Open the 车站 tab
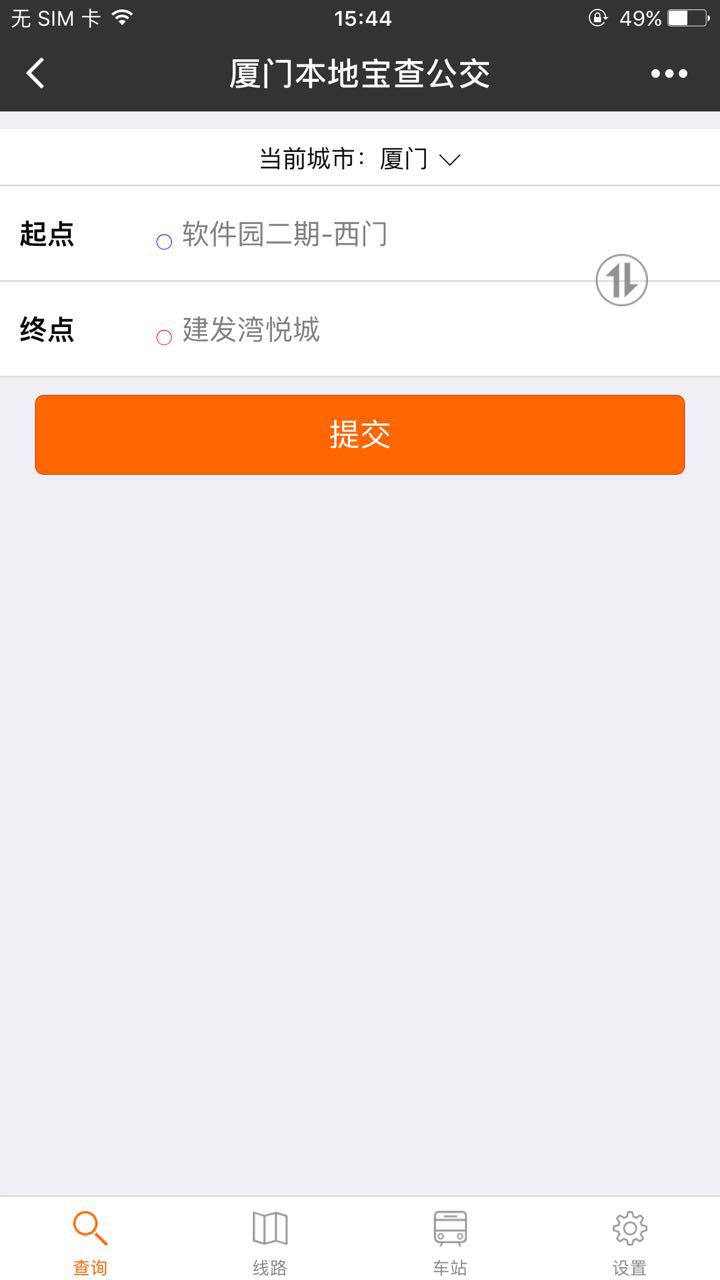 [x=450, y=1241]
